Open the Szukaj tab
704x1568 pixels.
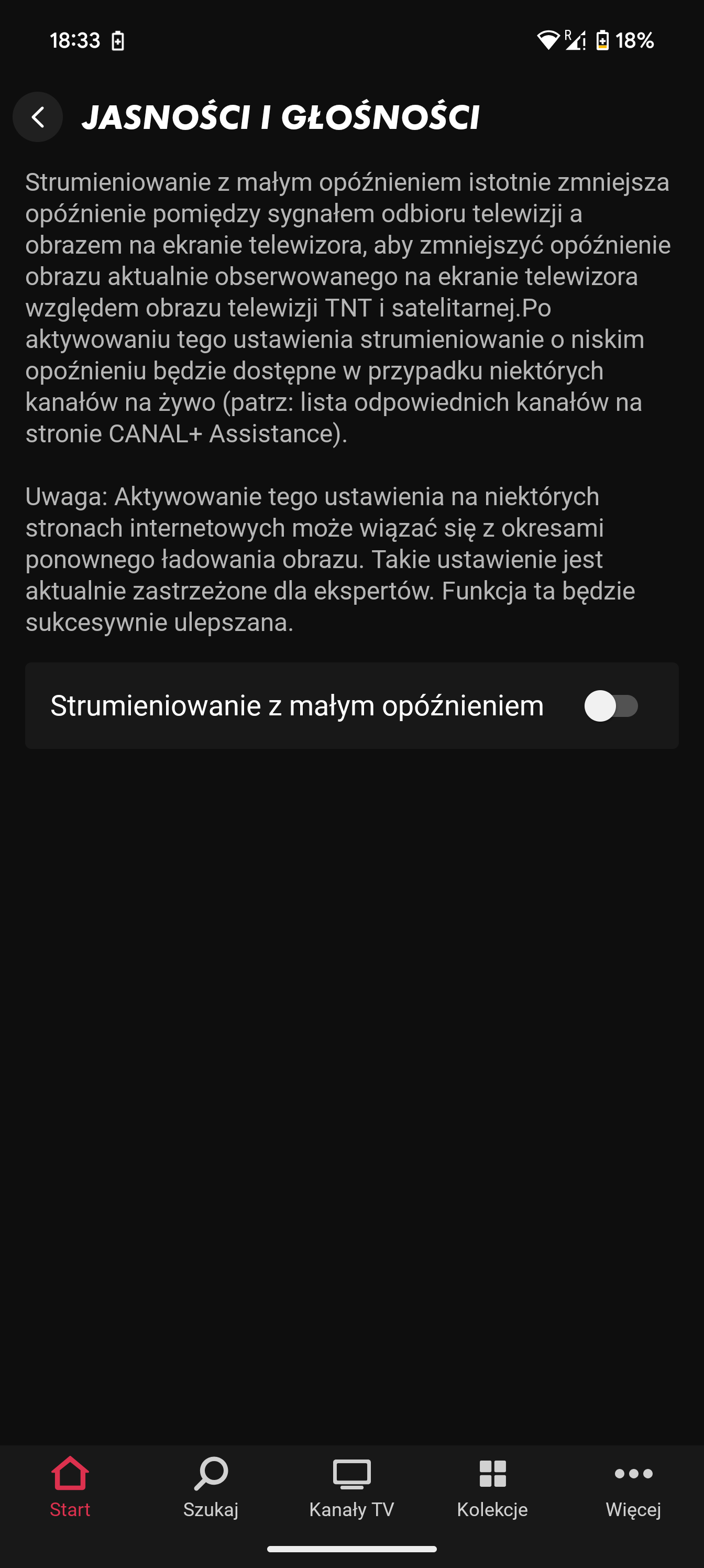coord(211,1486)
